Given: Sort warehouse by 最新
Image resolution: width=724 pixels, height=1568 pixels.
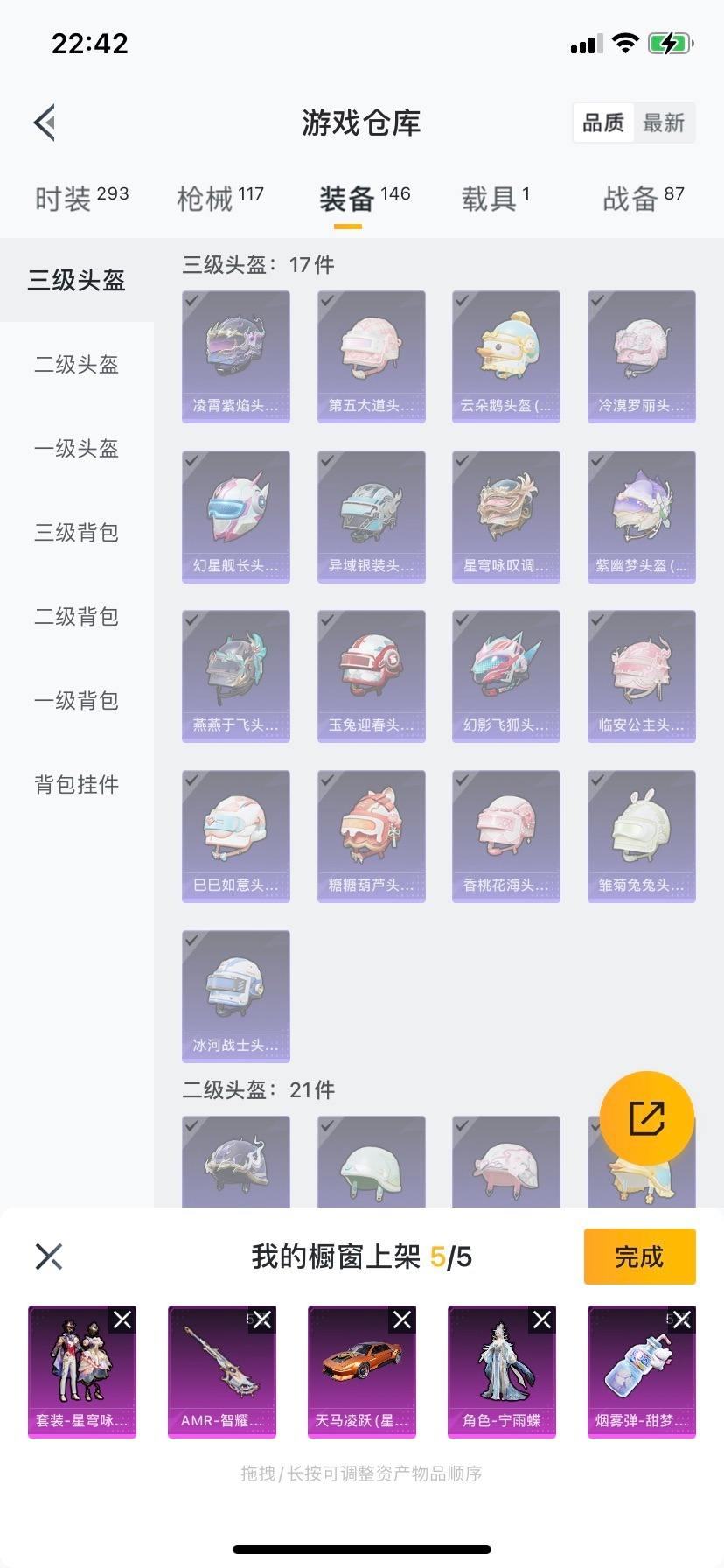Looking at the screenshot, I should (x=664, y=122).
